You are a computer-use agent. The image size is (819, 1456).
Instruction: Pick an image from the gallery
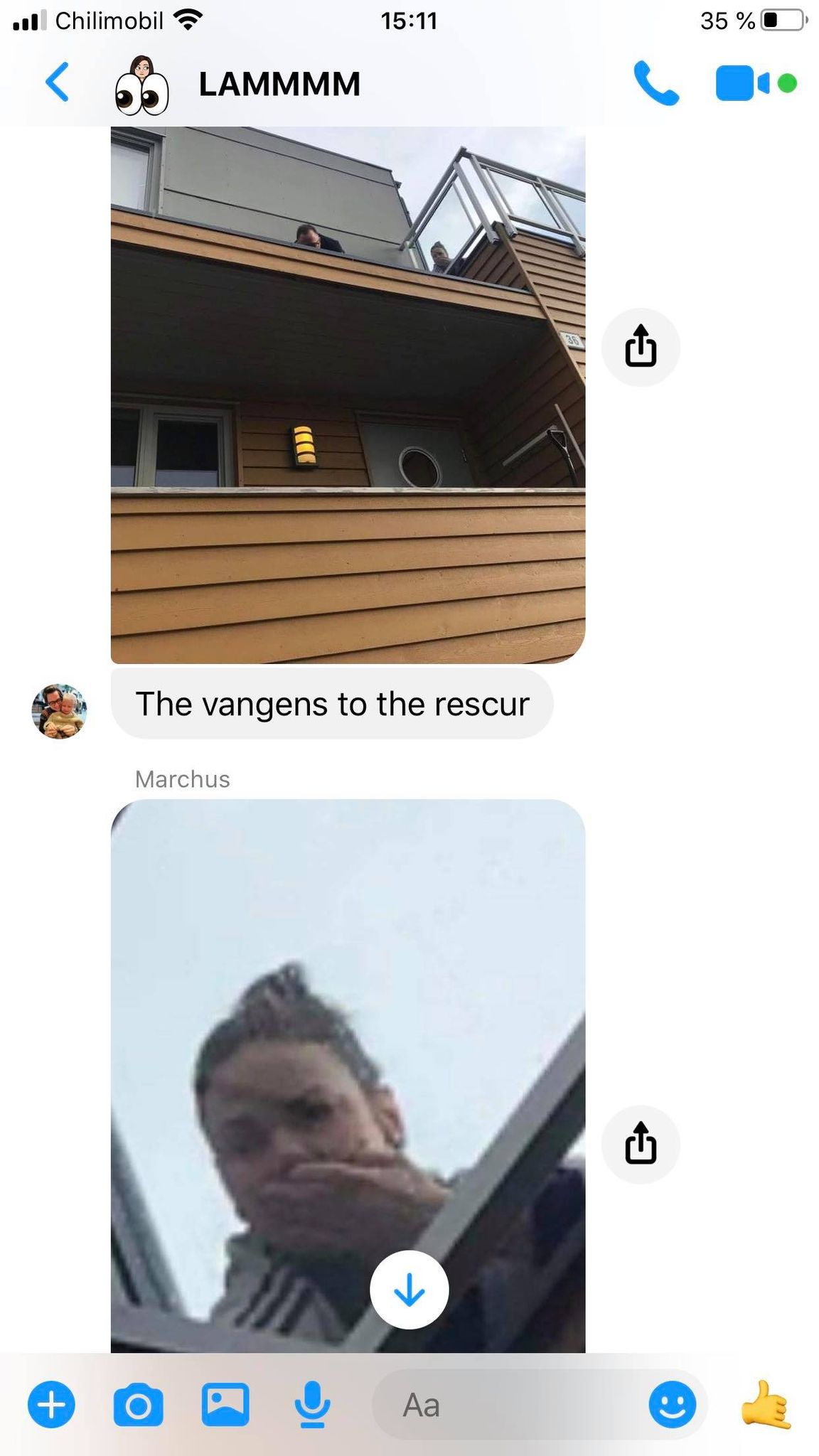coord(225,1405)
